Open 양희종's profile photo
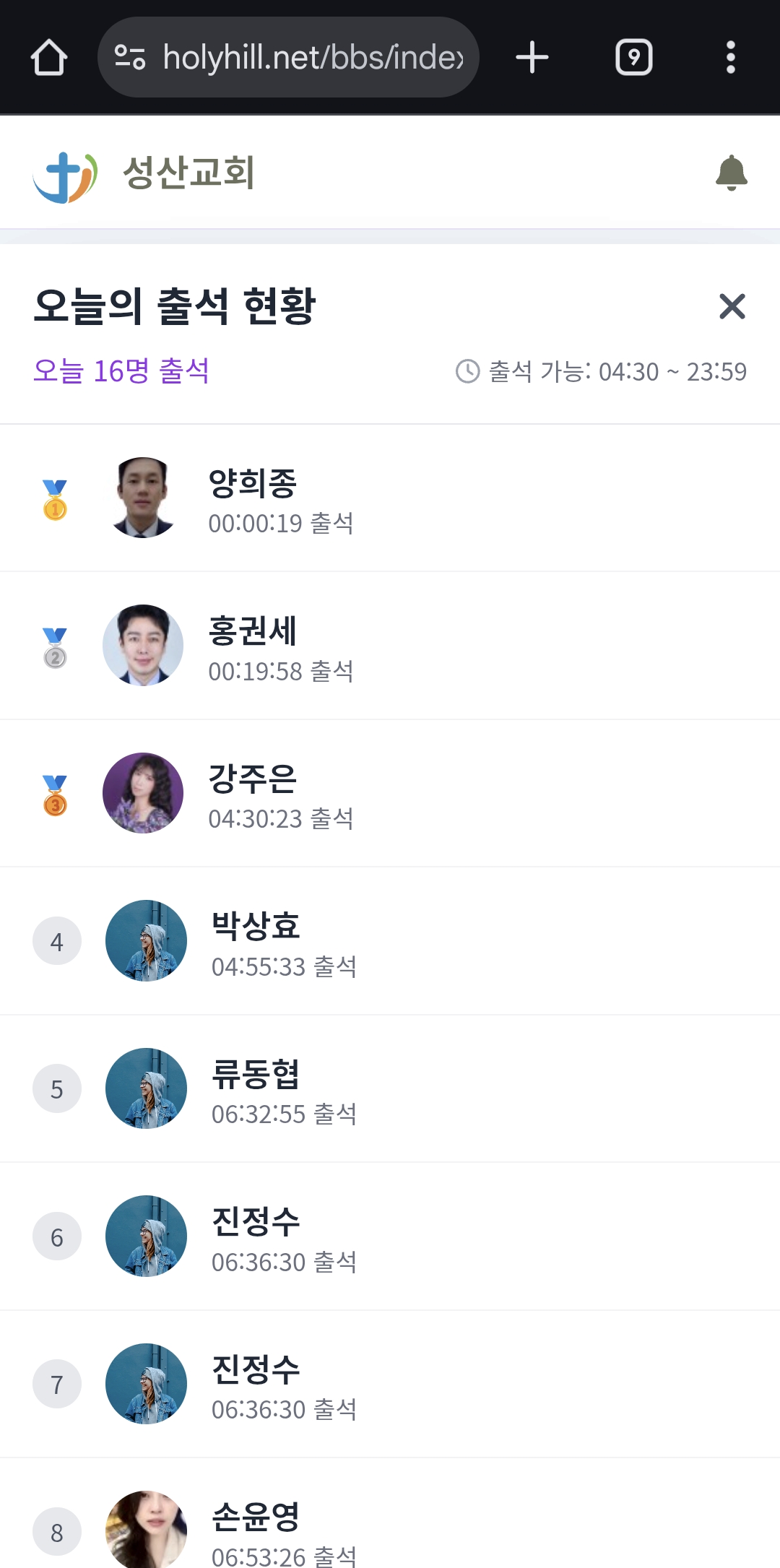Viewport: 780px width, 1568px height. (142, 498)
